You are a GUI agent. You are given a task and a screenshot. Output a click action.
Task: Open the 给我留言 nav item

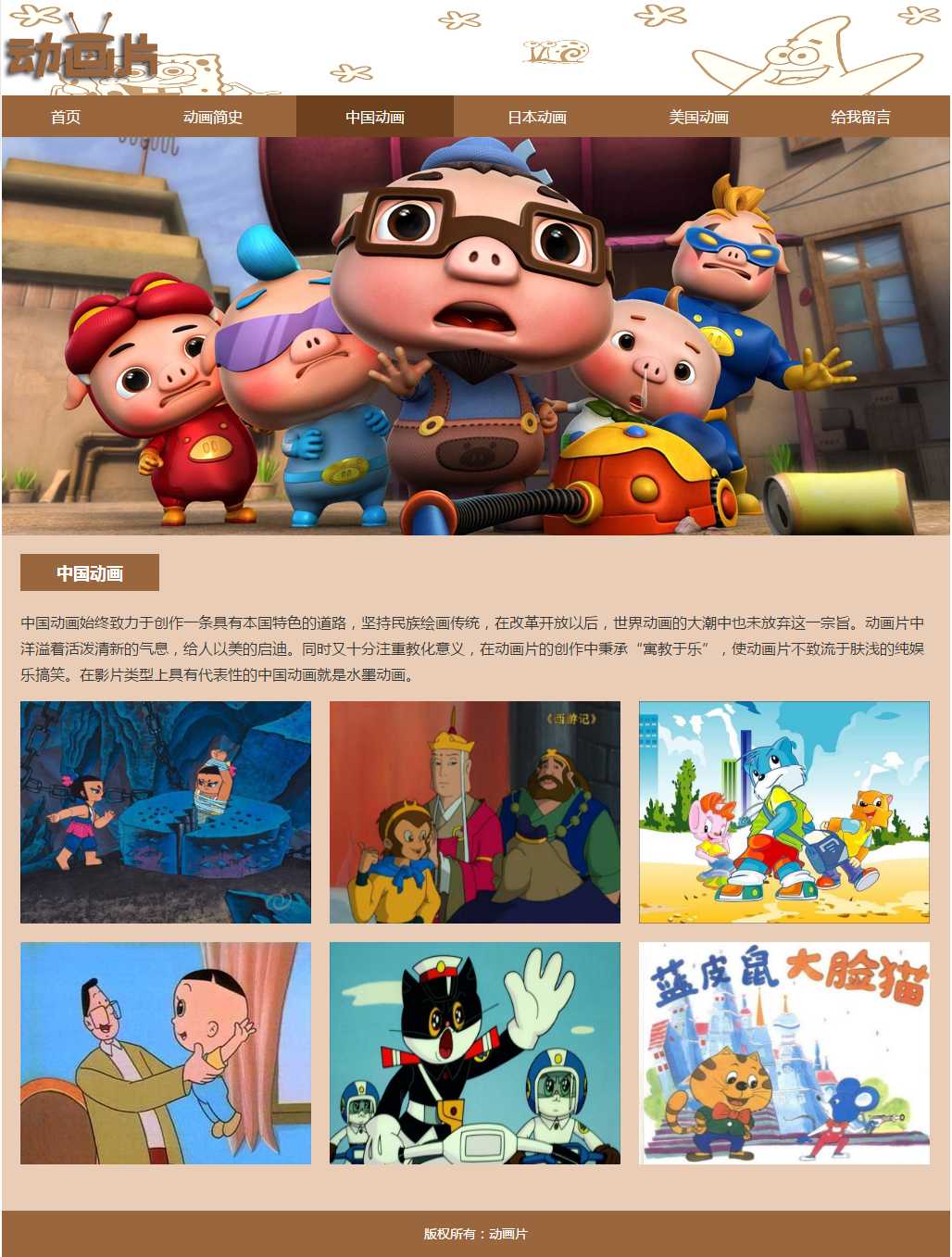click(x=860, y=117)
